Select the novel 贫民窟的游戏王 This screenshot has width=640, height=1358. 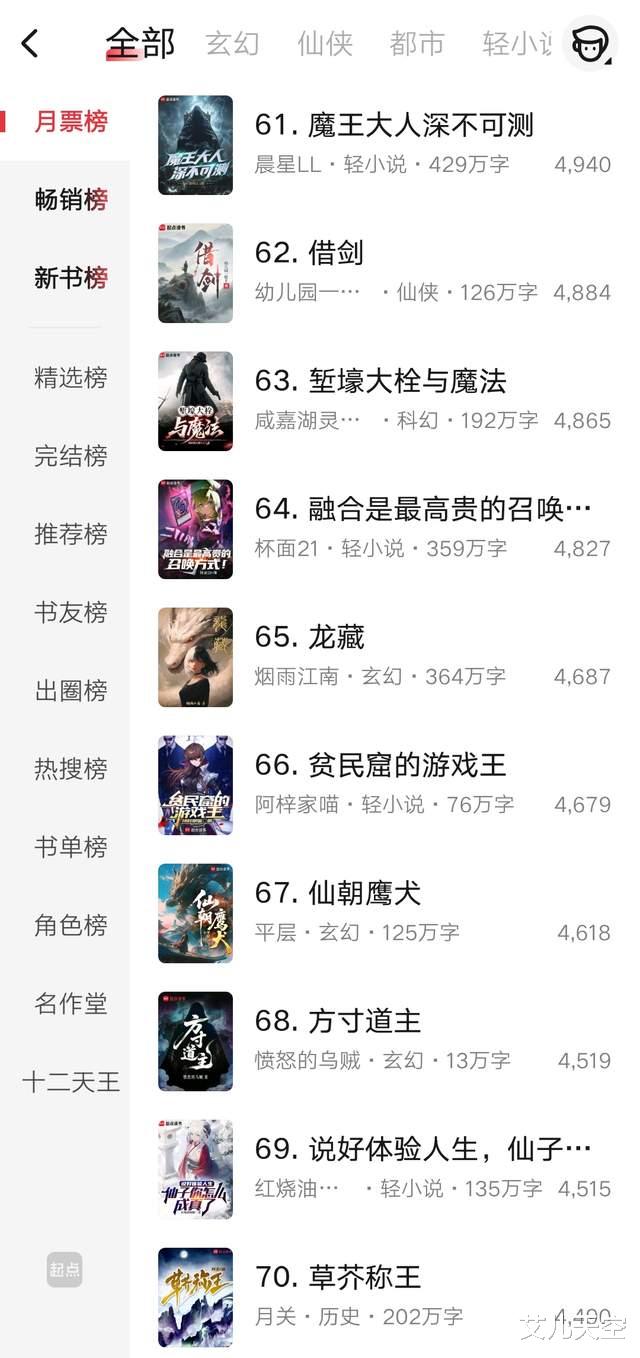pyautogui.click(x=380, y=766)
